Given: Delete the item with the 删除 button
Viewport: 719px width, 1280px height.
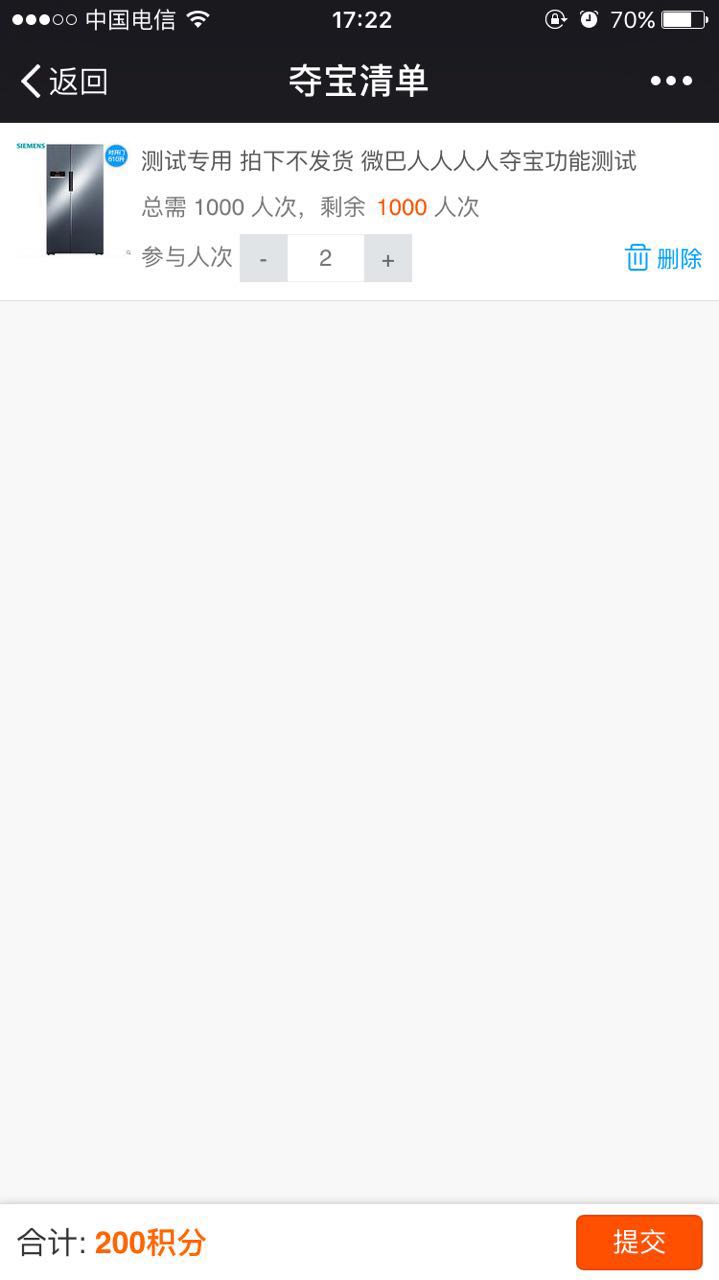Looking at the screenshot, I should [664, 259].
